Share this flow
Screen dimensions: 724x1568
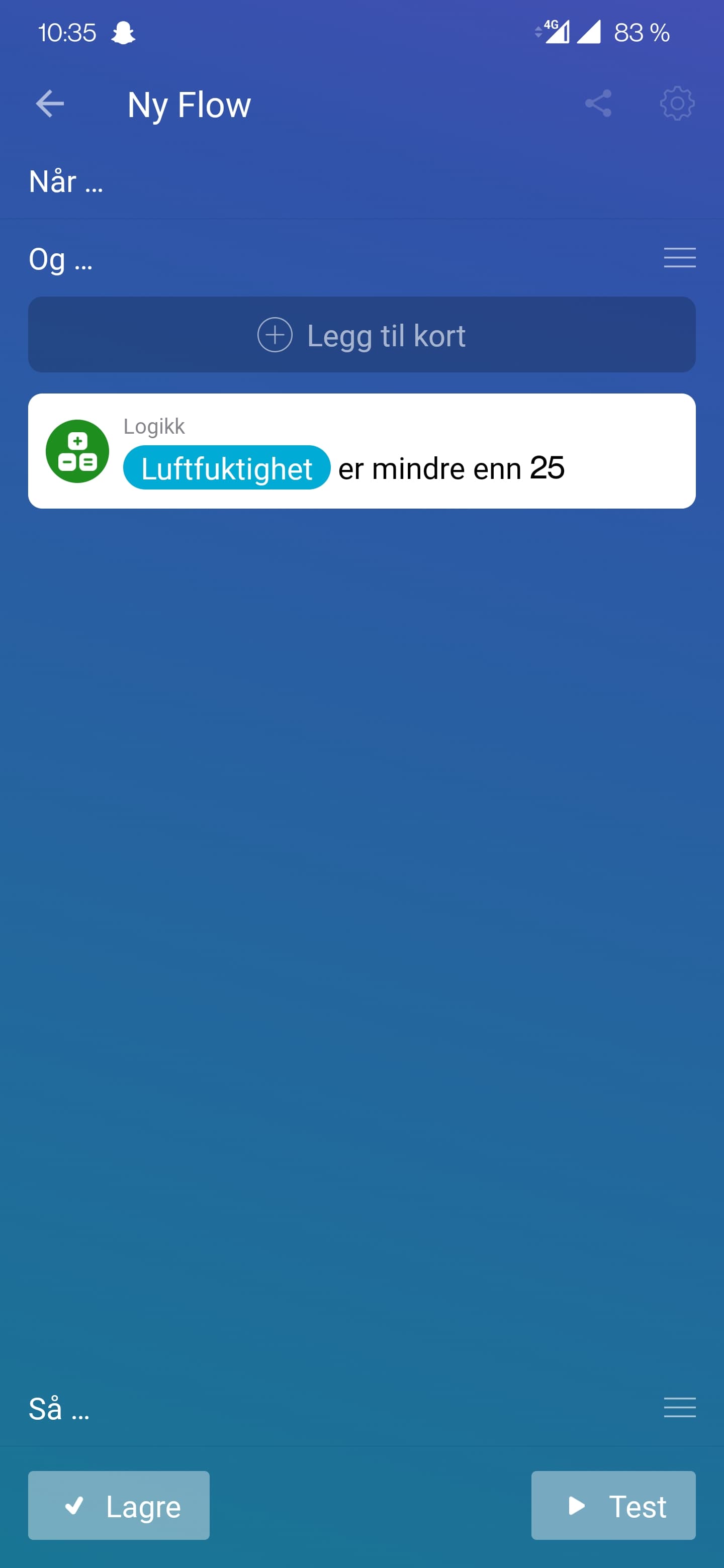point(598,104)
